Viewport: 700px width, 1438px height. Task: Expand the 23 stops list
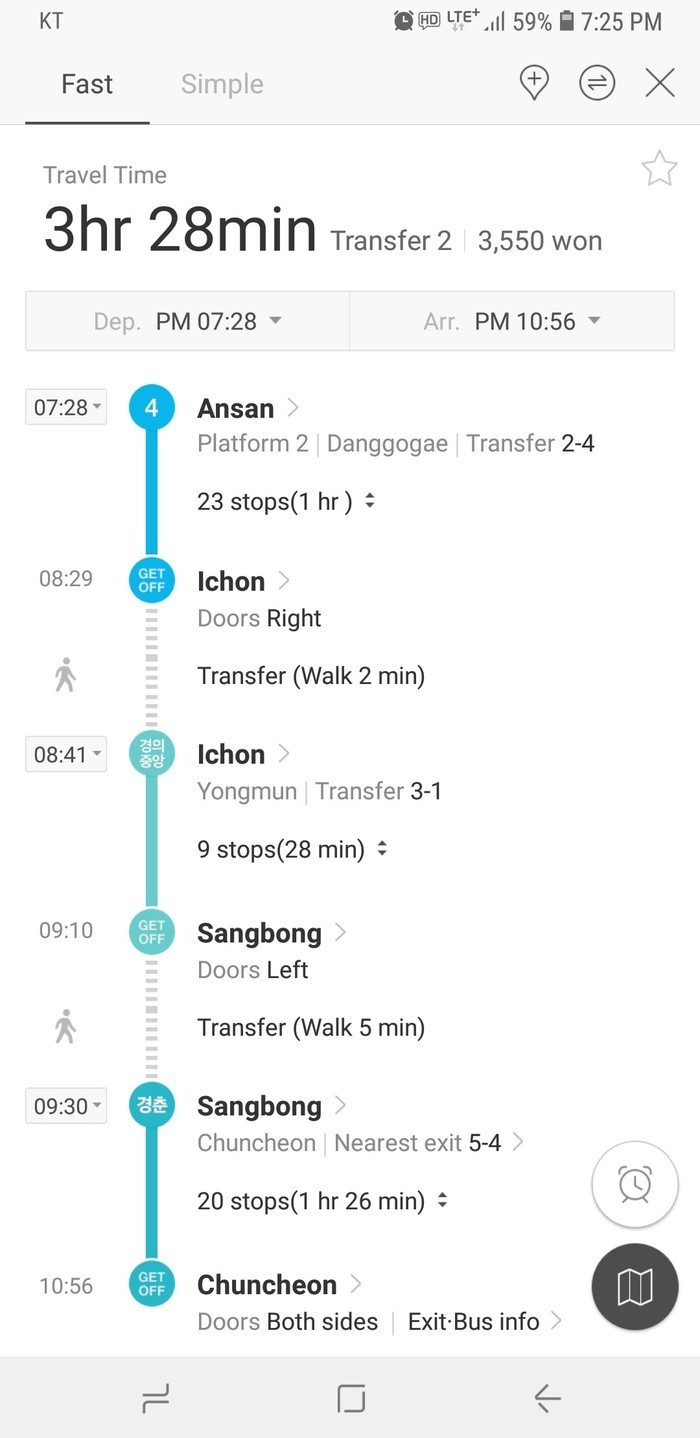tap(286, 501)
